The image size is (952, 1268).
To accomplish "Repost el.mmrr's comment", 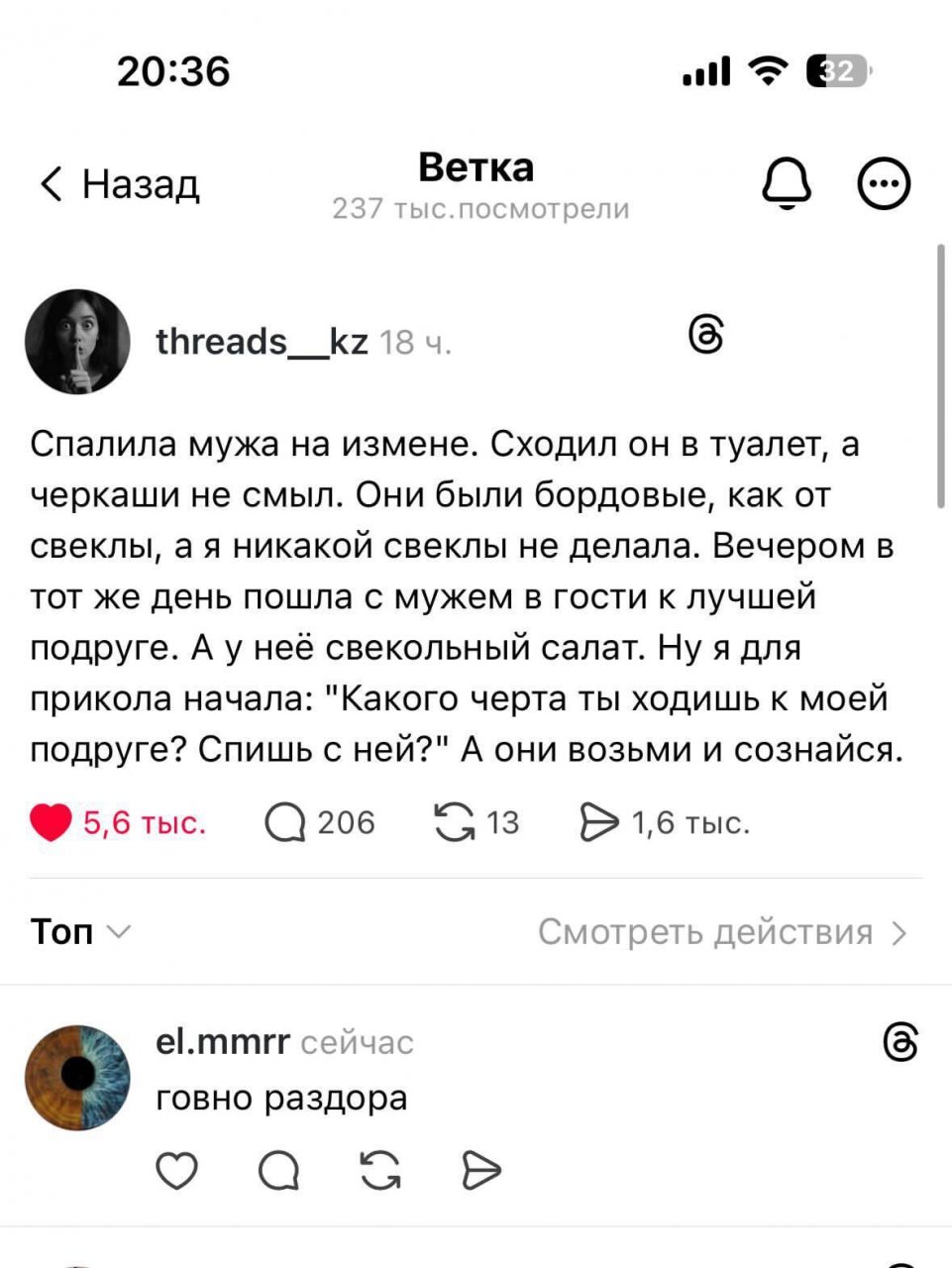I will coord(379,1172).
